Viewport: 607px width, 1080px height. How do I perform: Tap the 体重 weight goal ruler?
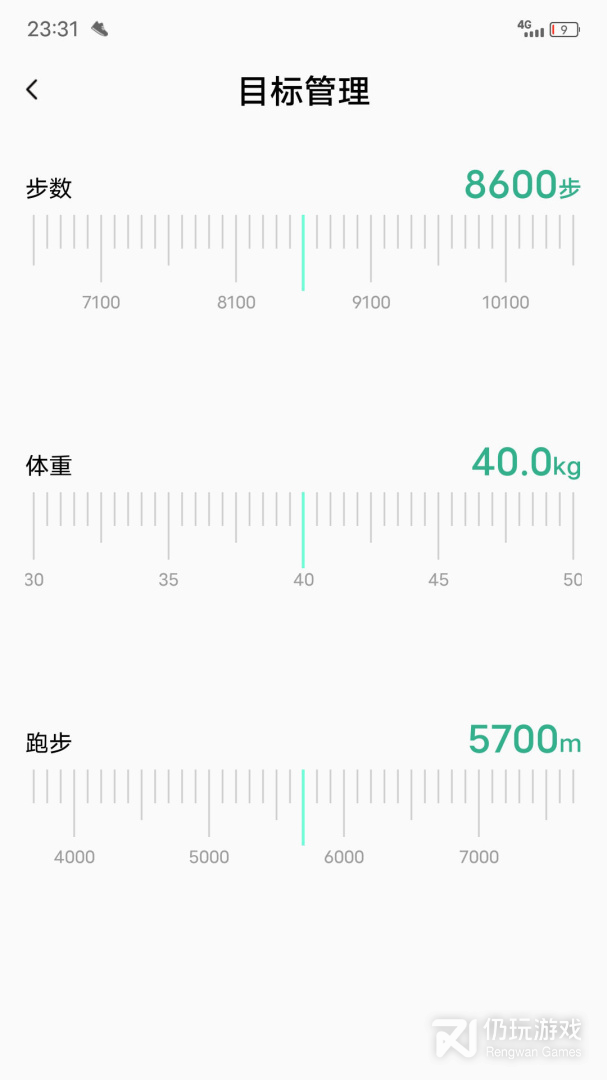303,532
